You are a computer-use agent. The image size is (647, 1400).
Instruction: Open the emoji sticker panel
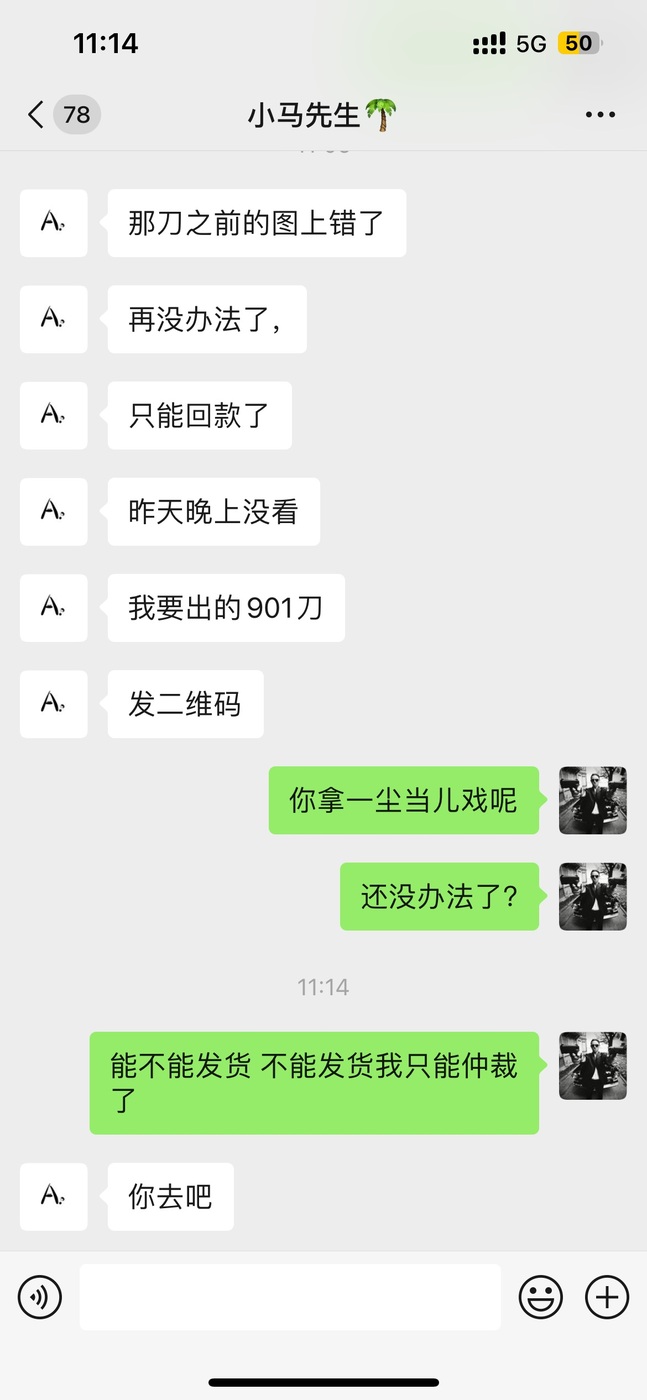tap(540, 1297)
